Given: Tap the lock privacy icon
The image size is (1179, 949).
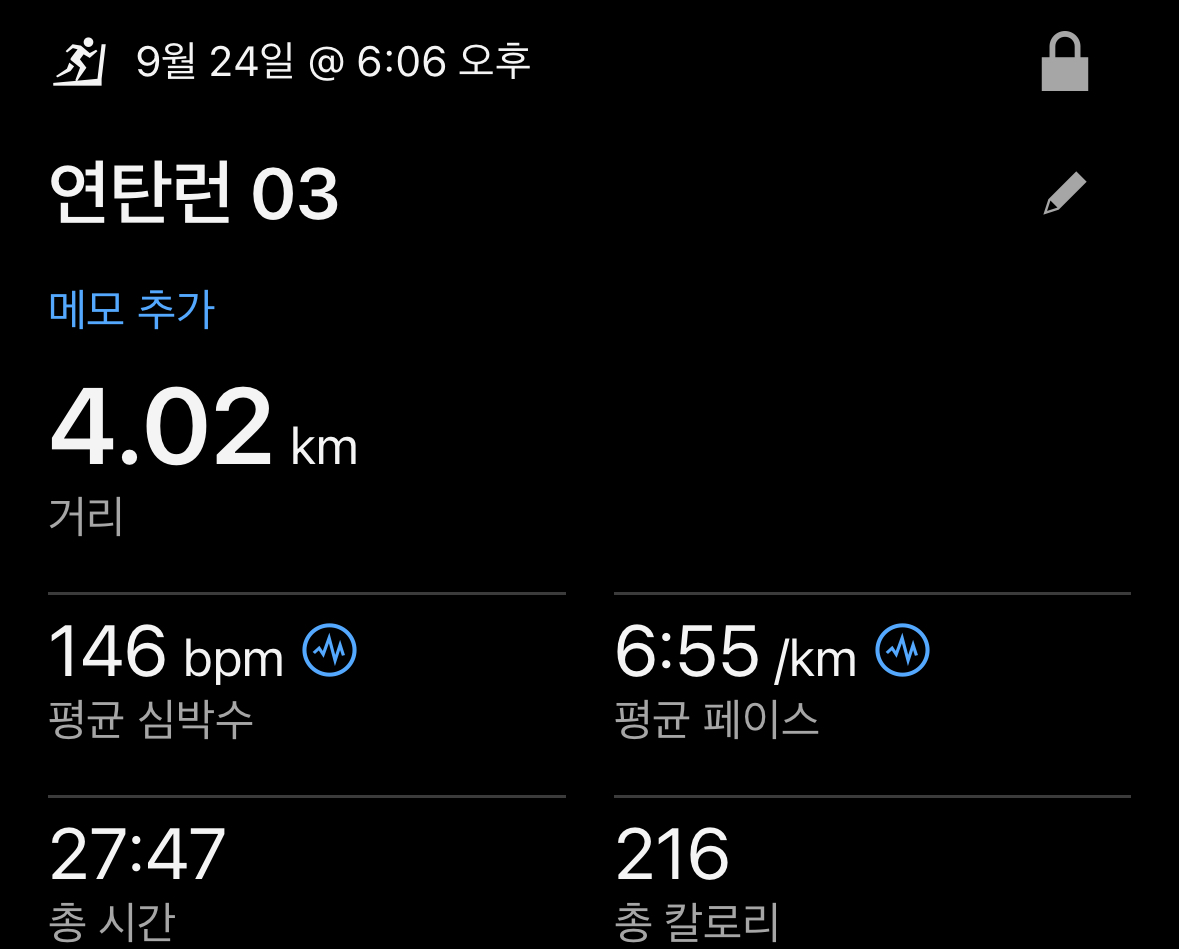Looking at the screenshot, I should [1064, 63].
